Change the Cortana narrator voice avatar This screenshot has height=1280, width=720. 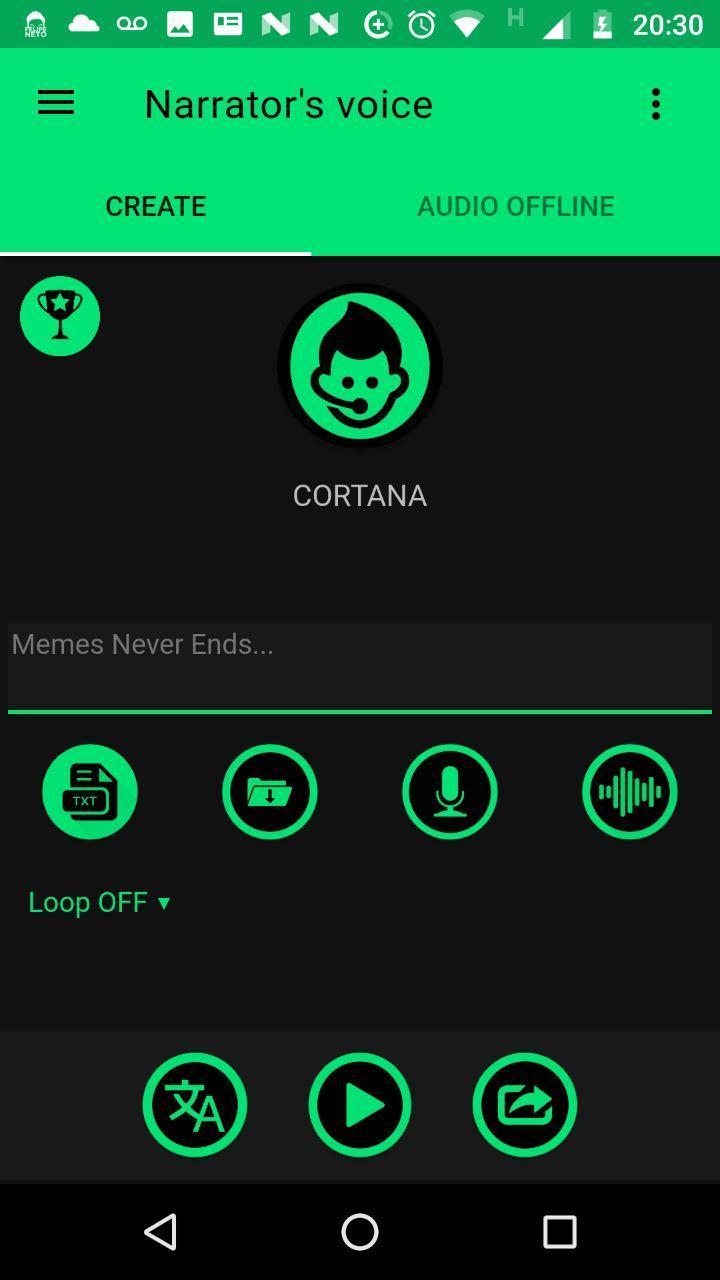point(360,366)
